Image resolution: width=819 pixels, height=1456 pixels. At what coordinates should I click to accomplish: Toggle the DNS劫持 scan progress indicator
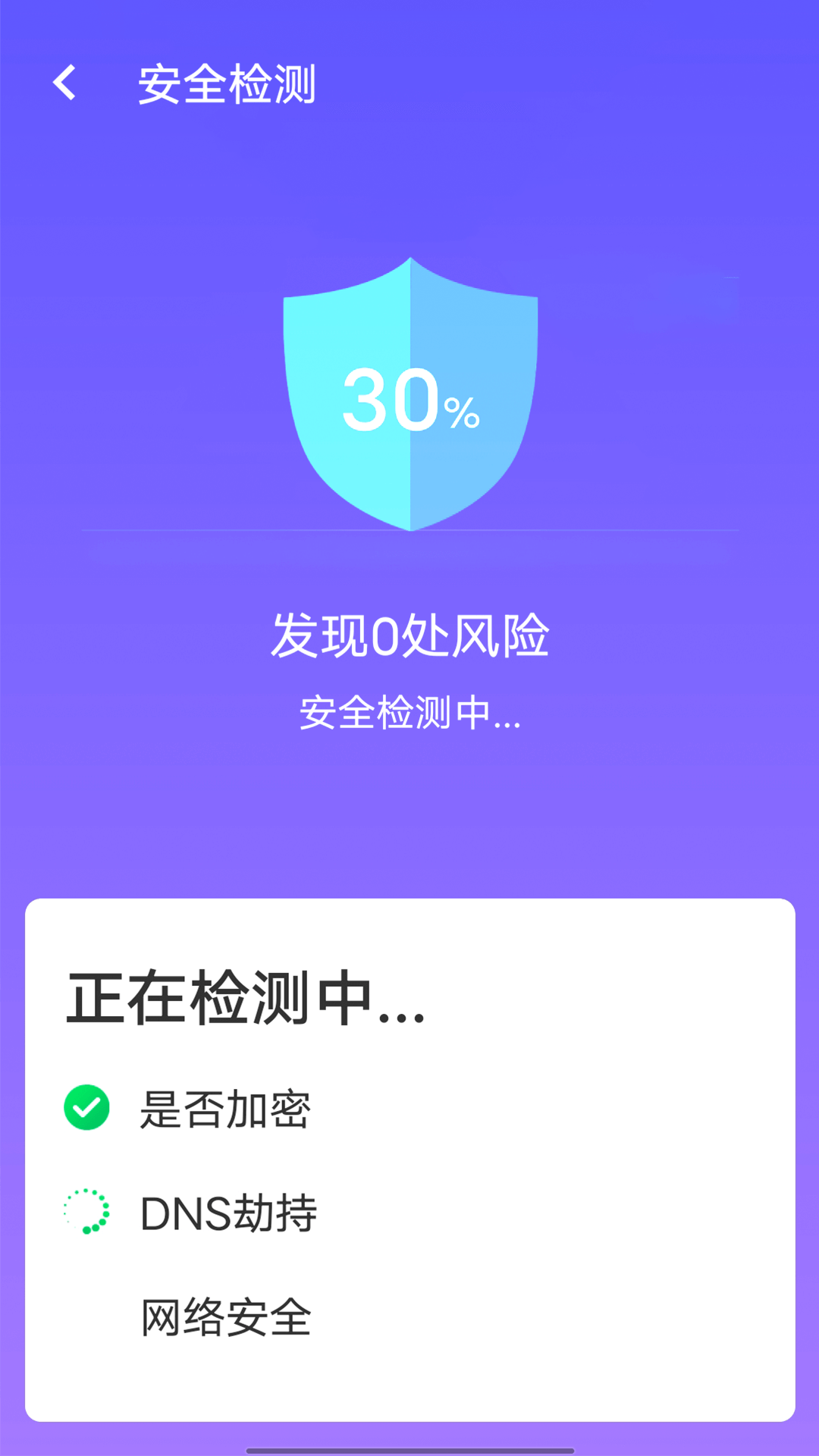(87, 1212)
